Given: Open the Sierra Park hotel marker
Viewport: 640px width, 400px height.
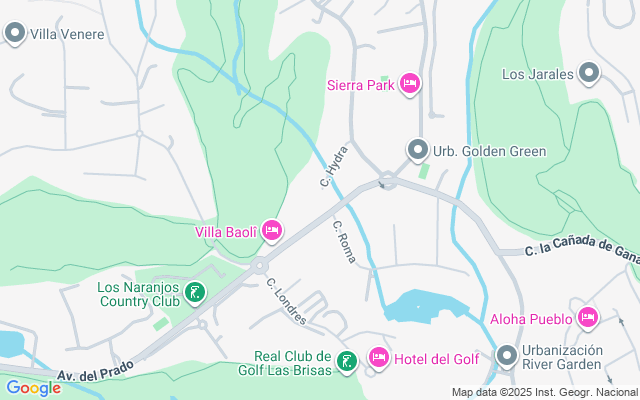Looking at the screenshot, I should click(409, 84).
